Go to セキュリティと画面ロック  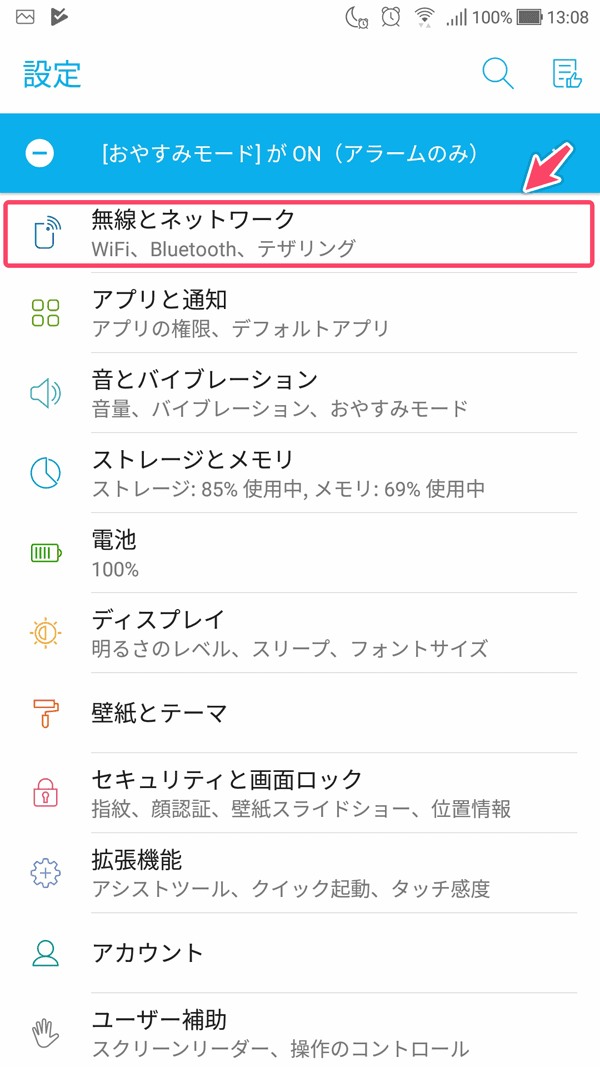click(x=300, y=792)
